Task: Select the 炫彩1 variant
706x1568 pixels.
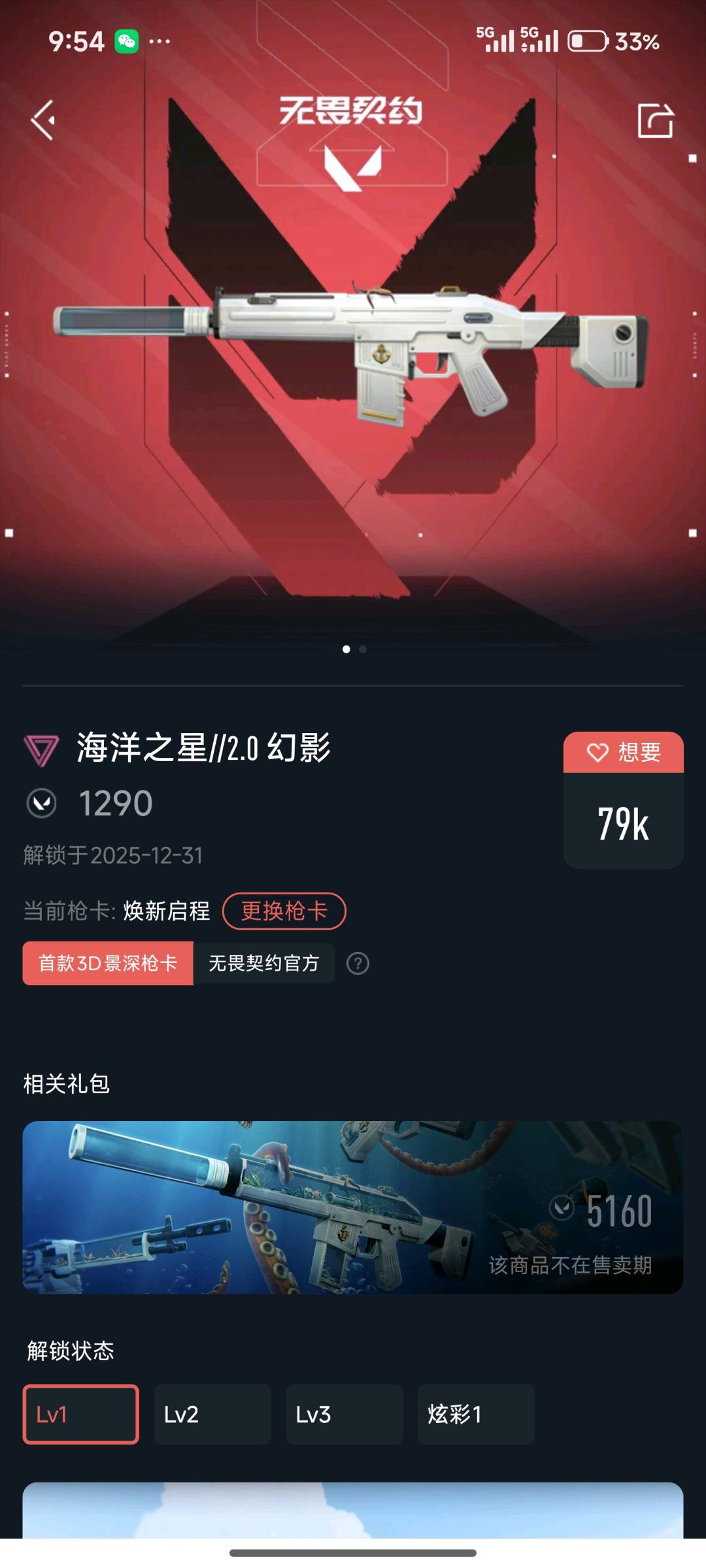Action: (476, 1414)
